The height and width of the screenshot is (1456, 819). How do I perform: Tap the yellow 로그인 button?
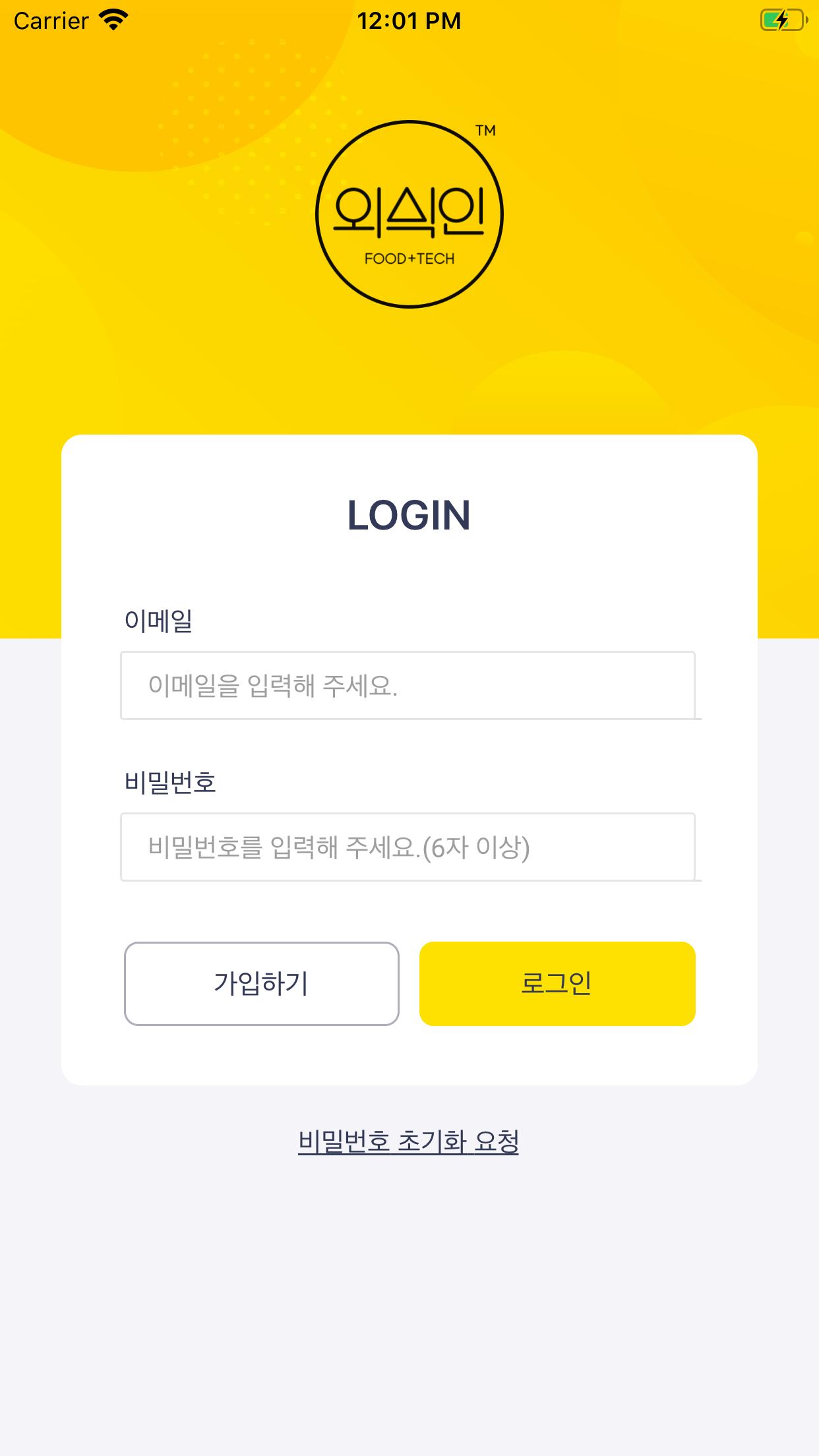click(557, 983)
